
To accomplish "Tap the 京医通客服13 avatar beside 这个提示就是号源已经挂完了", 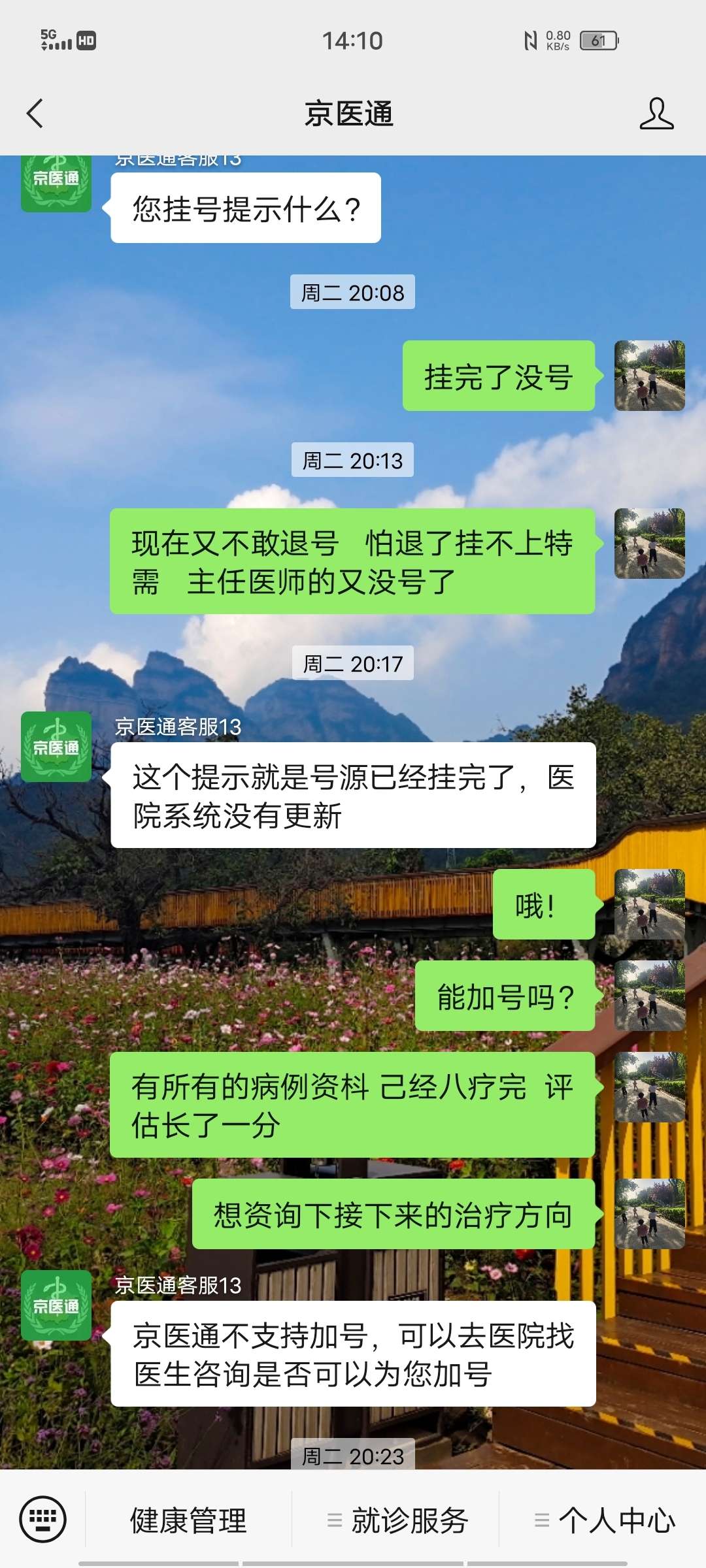I will pyautogui.click(x=56, y=747).
